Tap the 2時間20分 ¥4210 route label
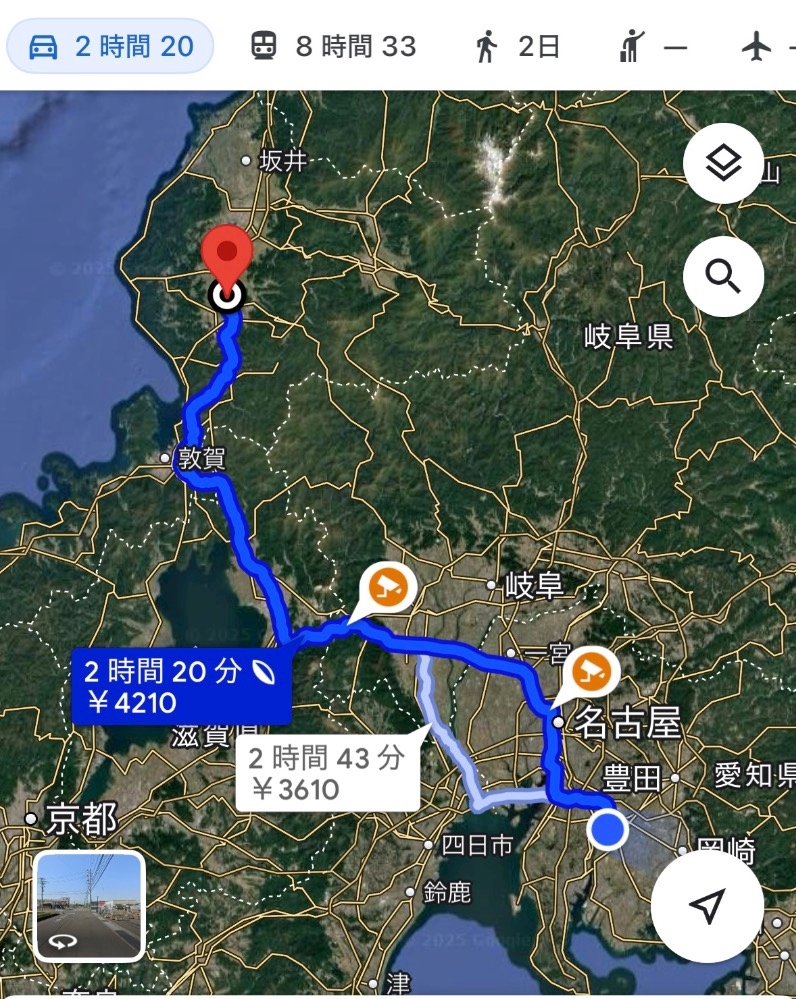 click(x=181, y=686)
